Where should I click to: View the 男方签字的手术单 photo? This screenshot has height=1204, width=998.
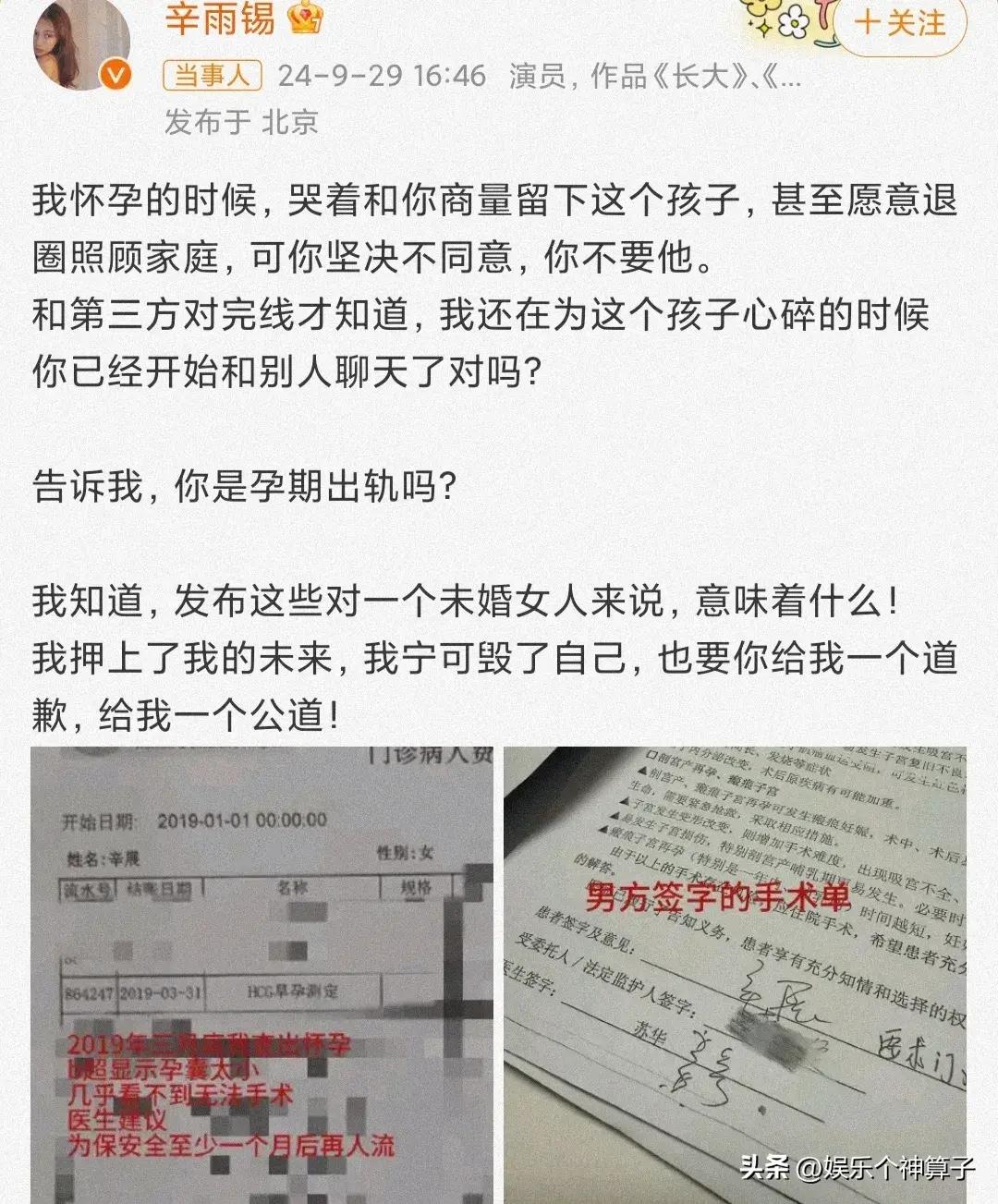tap(735, 975)
